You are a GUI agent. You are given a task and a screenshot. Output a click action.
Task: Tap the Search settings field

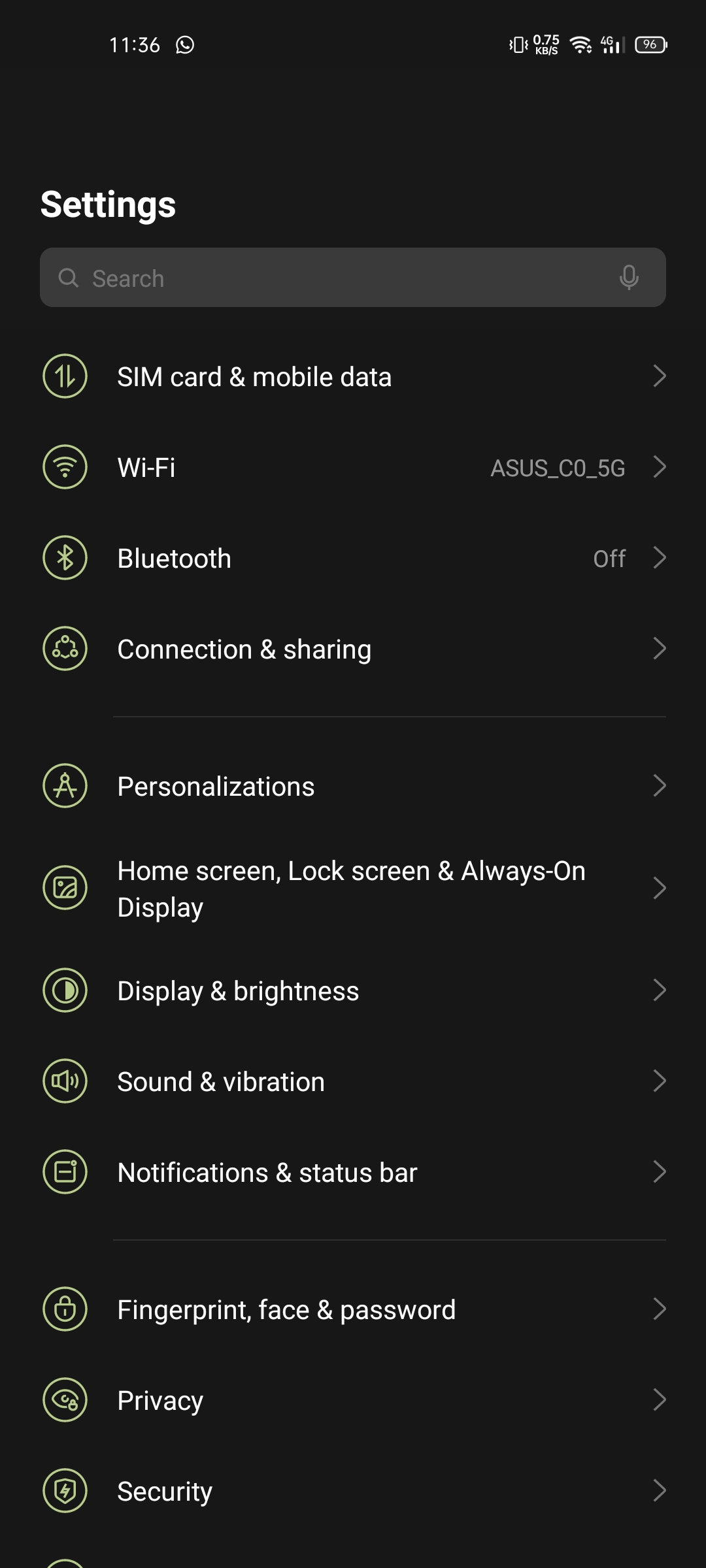coord(353,278)
